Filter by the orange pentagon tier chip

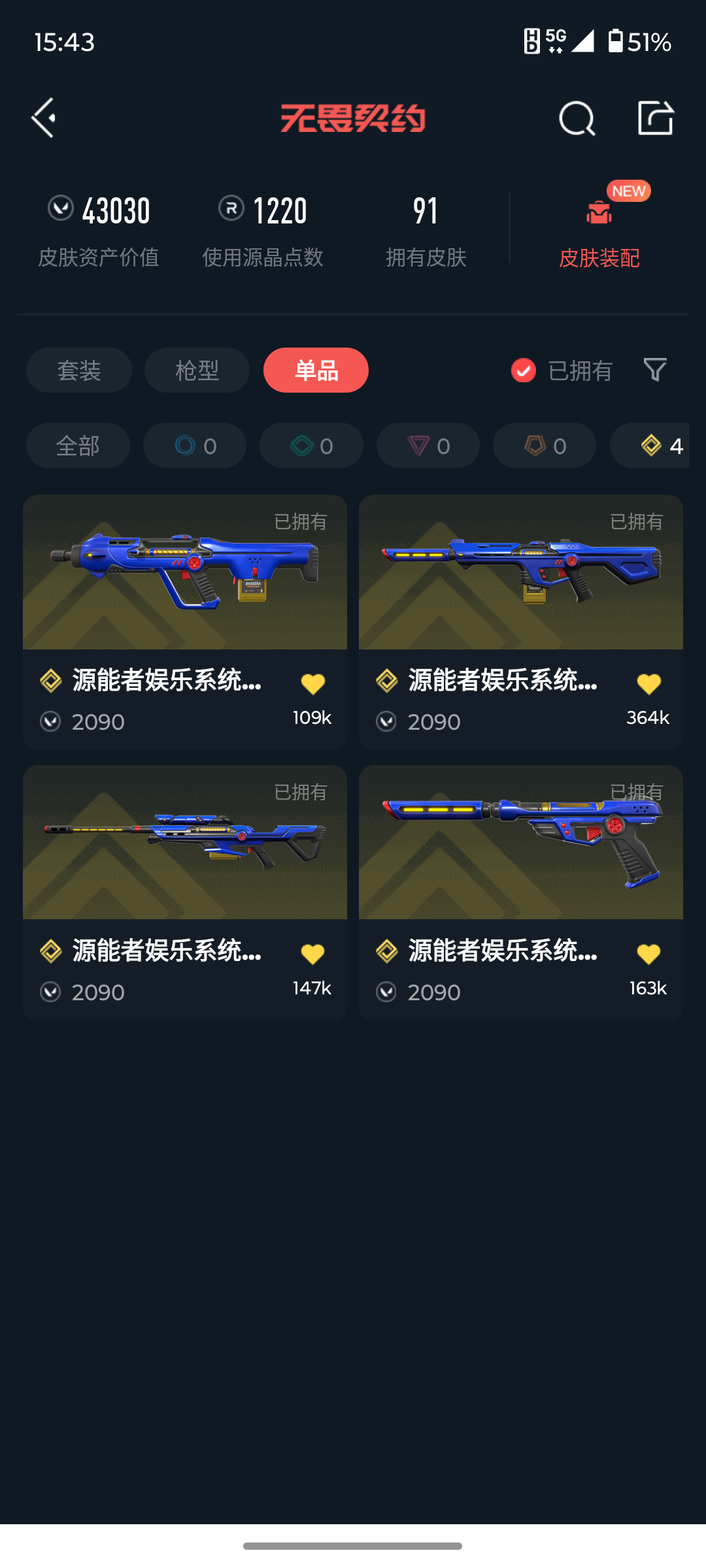[545, 446]
